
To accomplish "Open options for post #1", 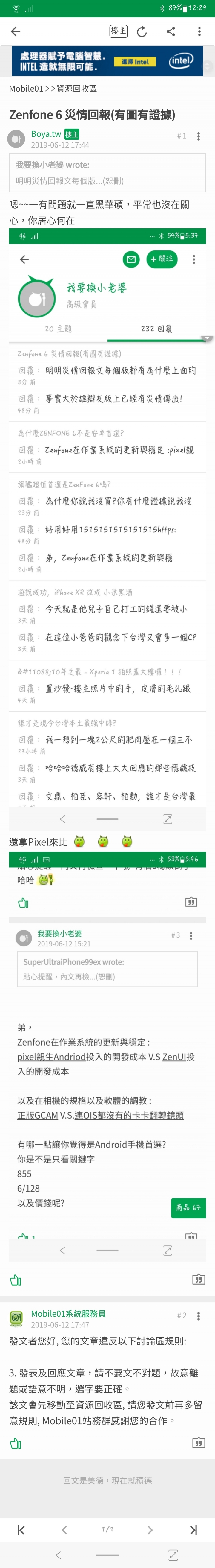I will (x=199, y=136).
